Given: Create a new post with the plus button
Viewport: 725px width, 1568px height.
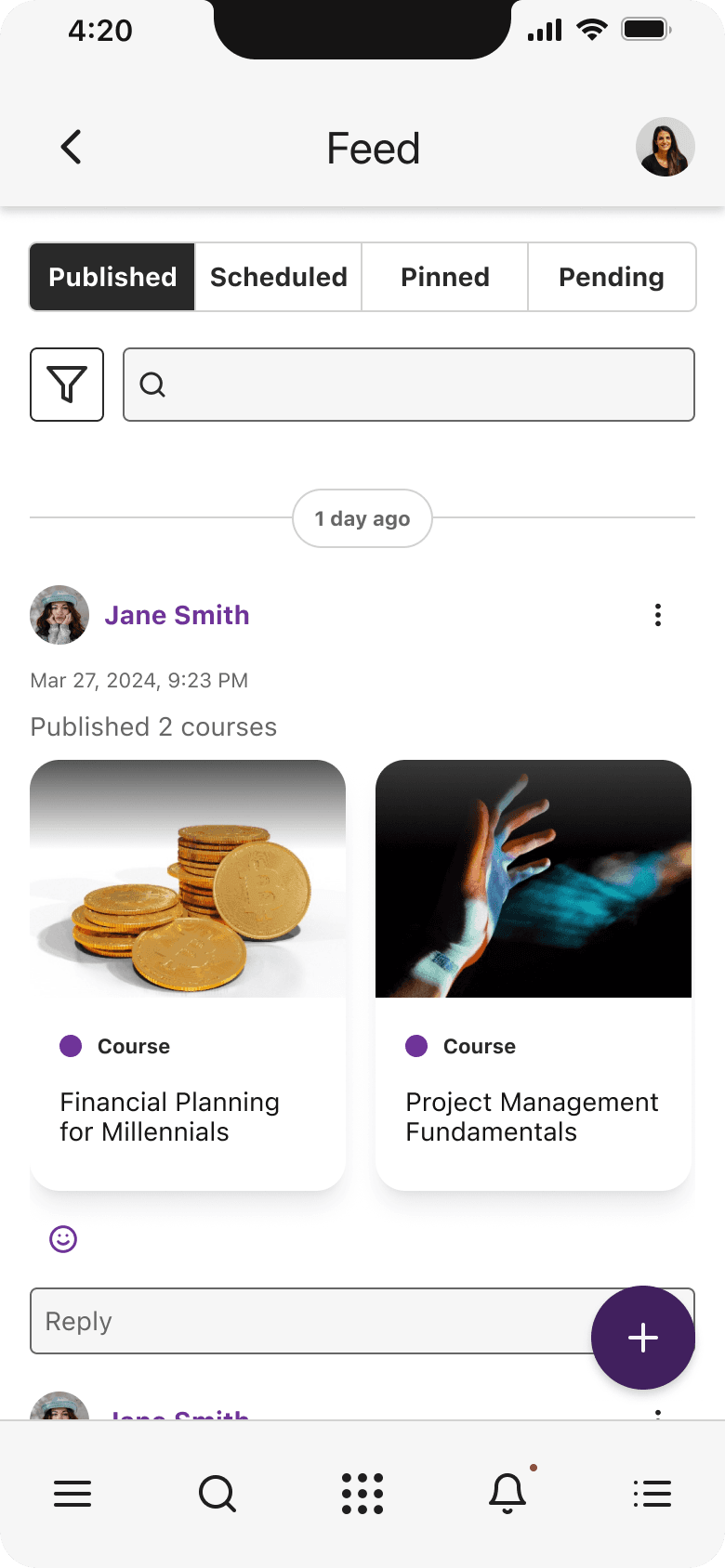Looking at the screenshot, I should coord(643,1338).
